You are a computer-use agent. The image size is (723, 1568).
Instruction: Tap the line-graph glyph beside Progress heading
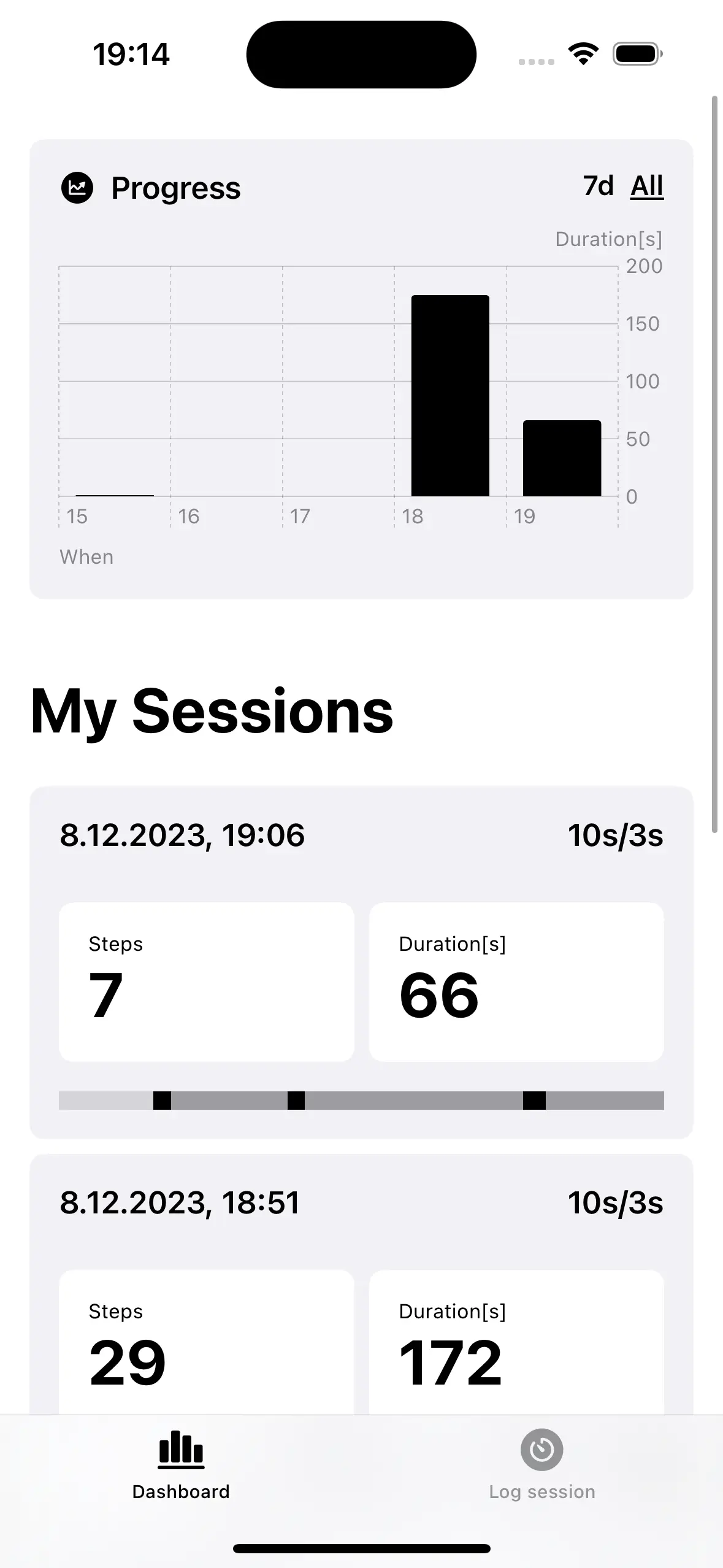pos(77,188)
